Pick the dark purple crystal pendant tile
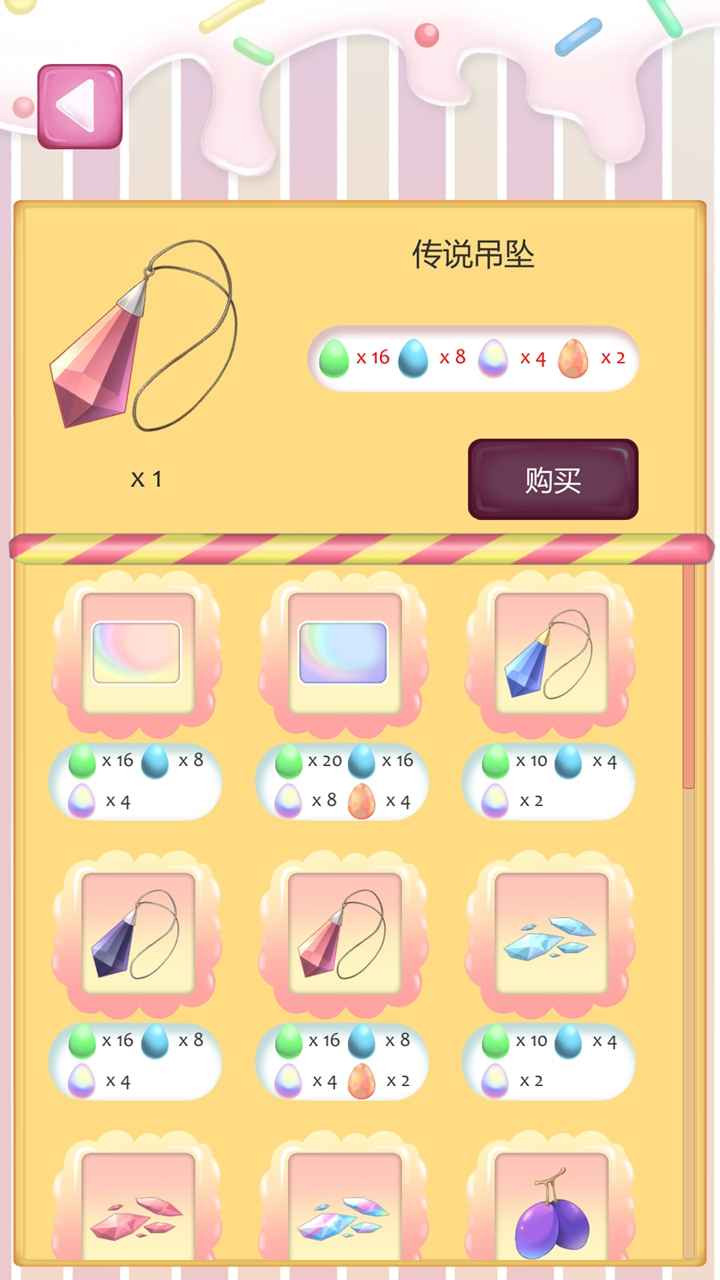The height and width of the screenshot is (1280, 720). pos(136,933)
